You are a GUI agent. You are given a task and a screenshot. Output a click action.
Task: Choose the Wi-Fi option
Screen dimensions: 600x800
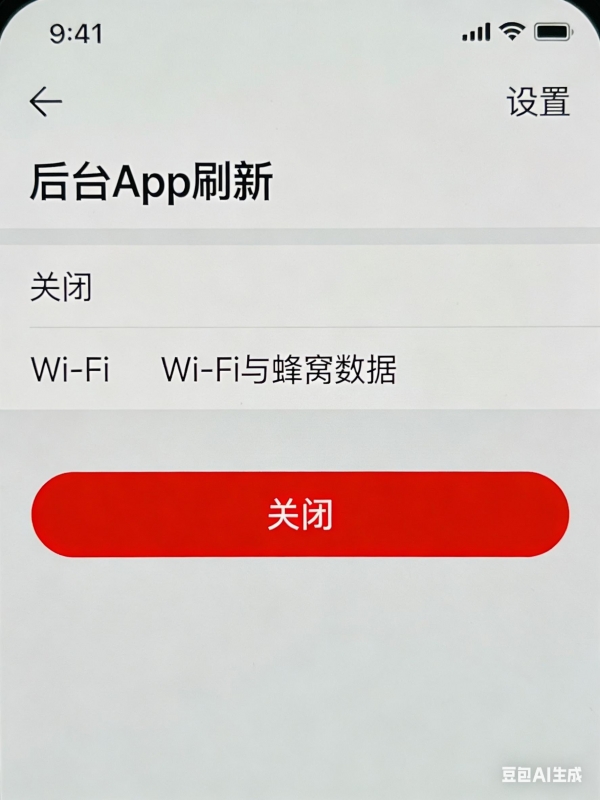click(x=70, y=370)
